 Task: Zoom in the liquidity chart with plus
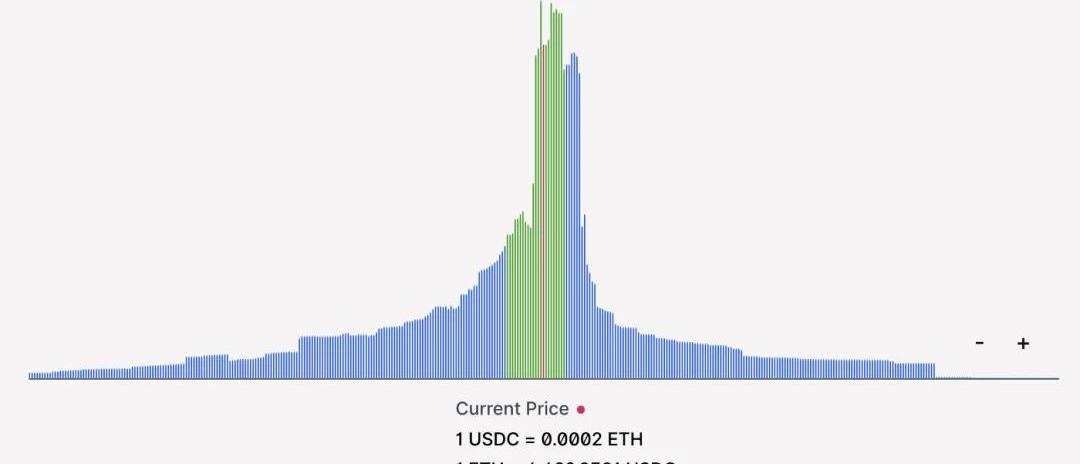point(1023,343)
